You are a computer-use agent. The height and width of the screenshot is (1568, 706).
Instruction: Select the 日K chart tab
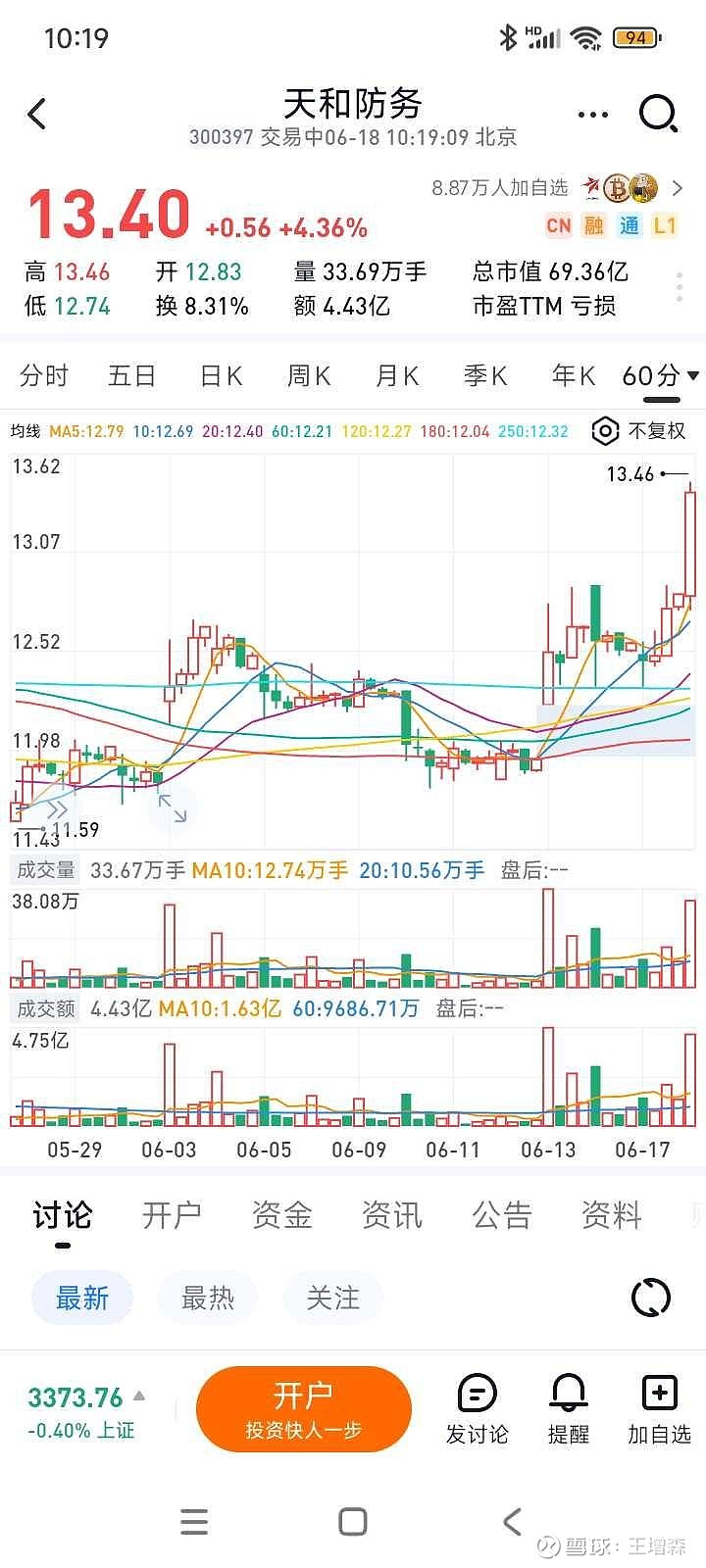point(221,375)
